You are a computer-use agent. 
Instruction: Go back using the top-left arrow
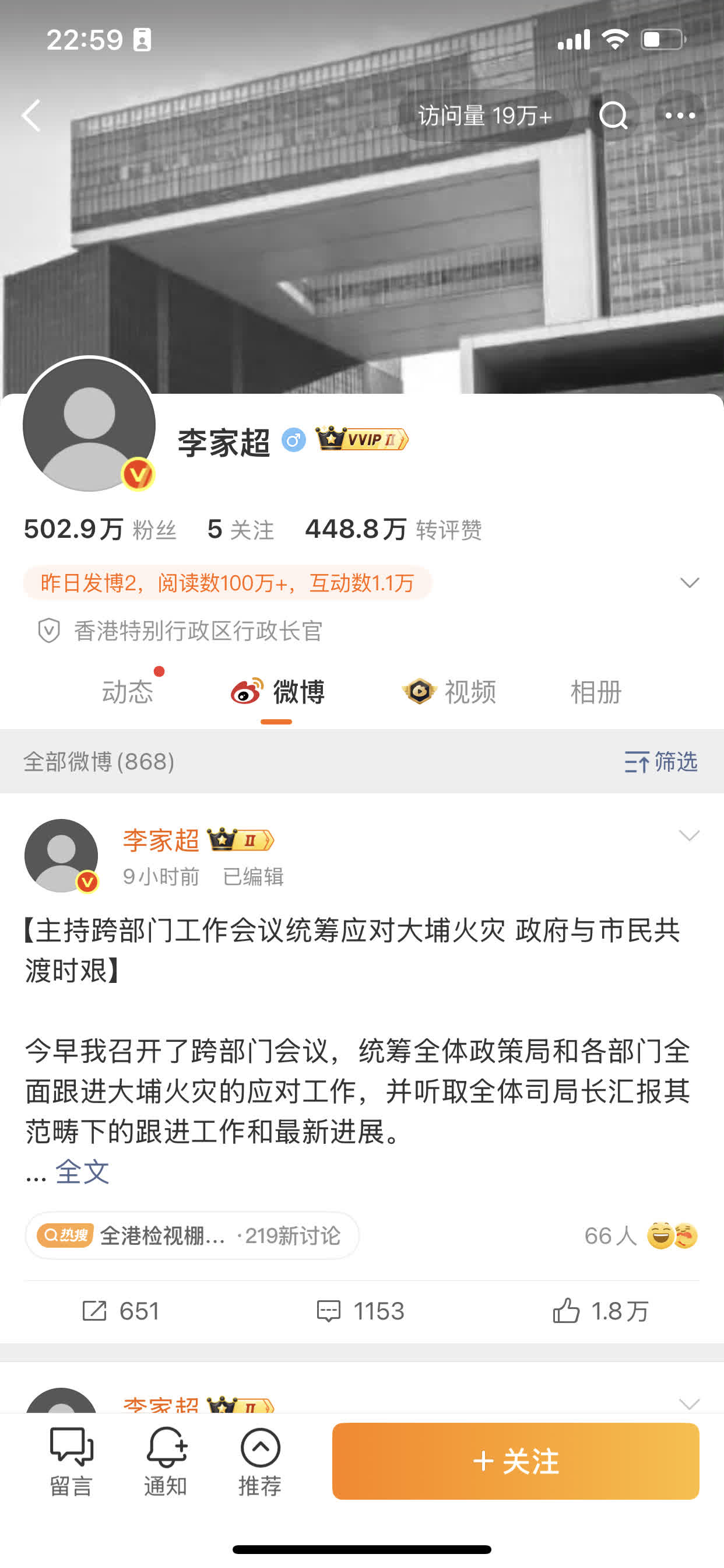click(x=31, y=115)
